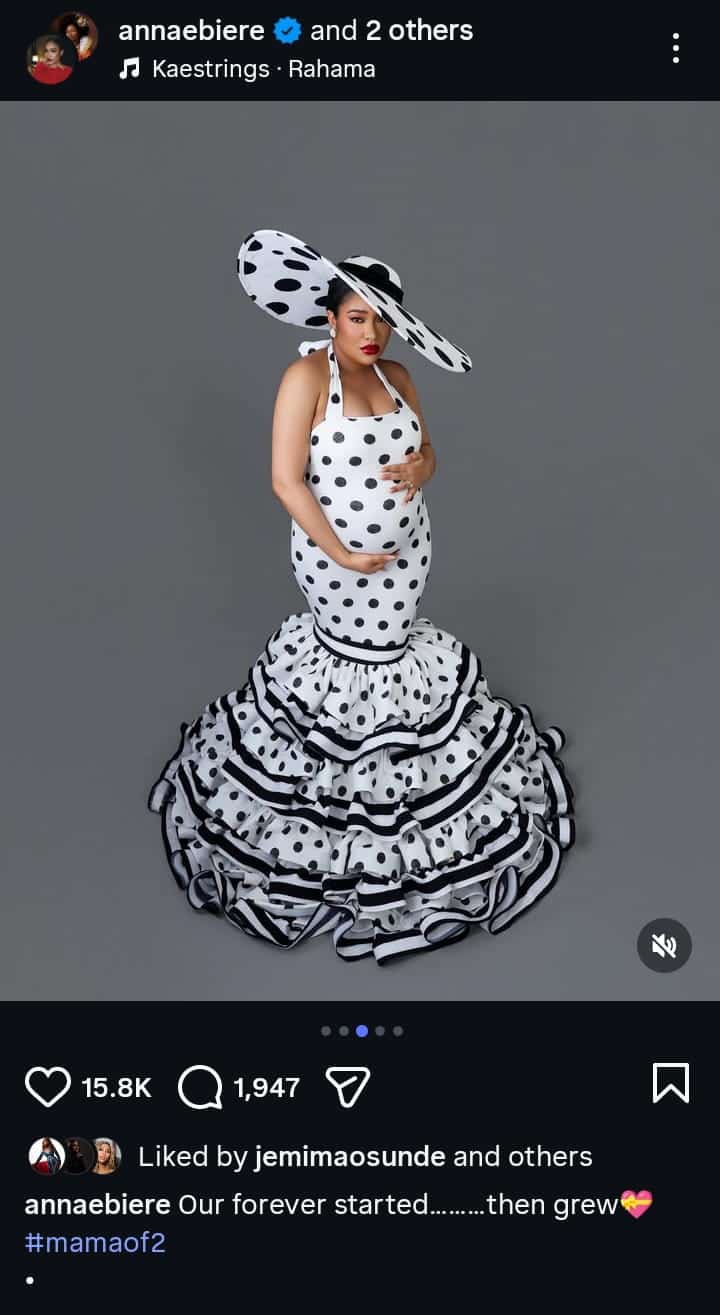720x1315 pixels.
Task: Open the post's three-dot overflow menu
Action: (676, 48)
